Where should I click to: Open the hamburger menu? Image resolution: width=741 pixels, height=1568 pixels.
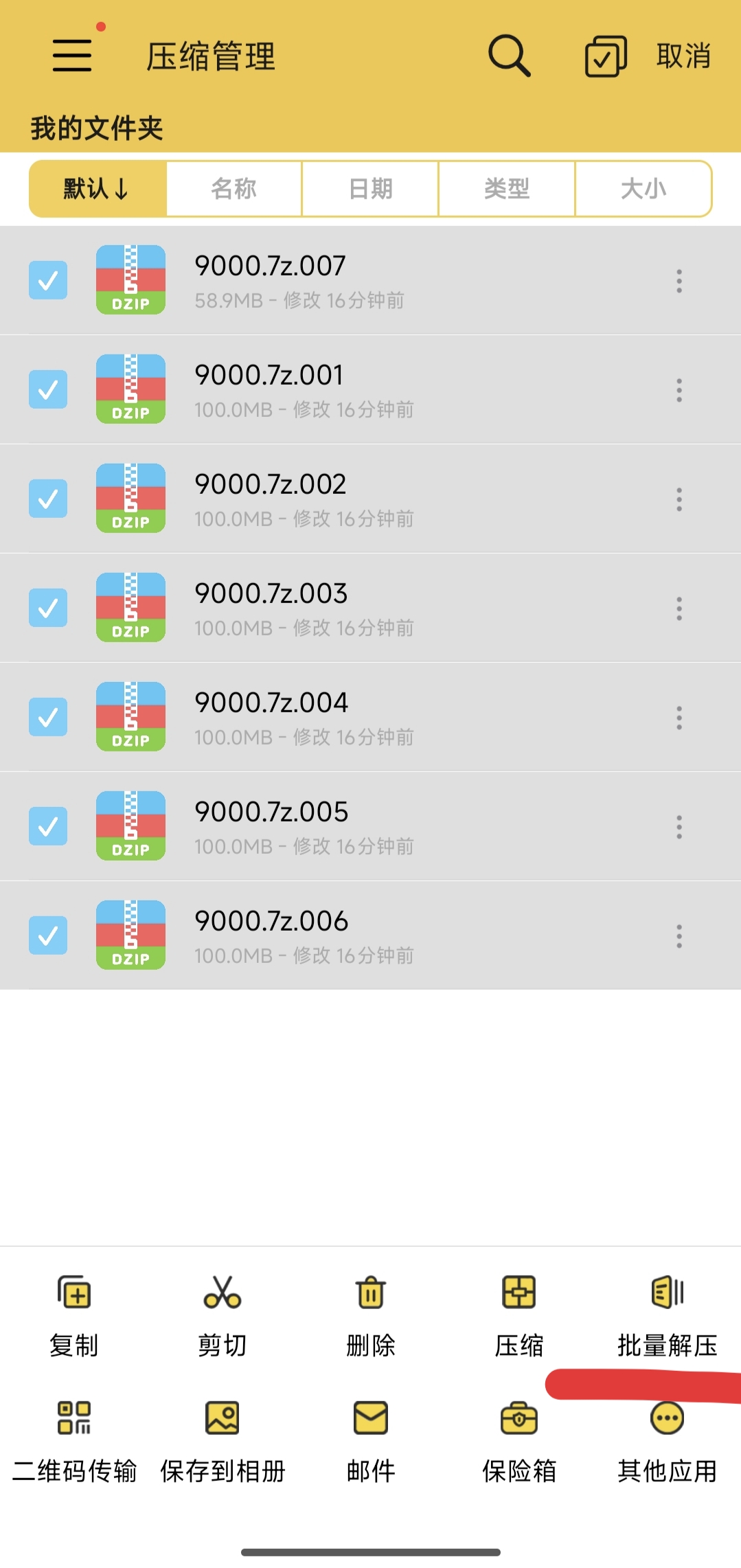click(x=71, y=56)
